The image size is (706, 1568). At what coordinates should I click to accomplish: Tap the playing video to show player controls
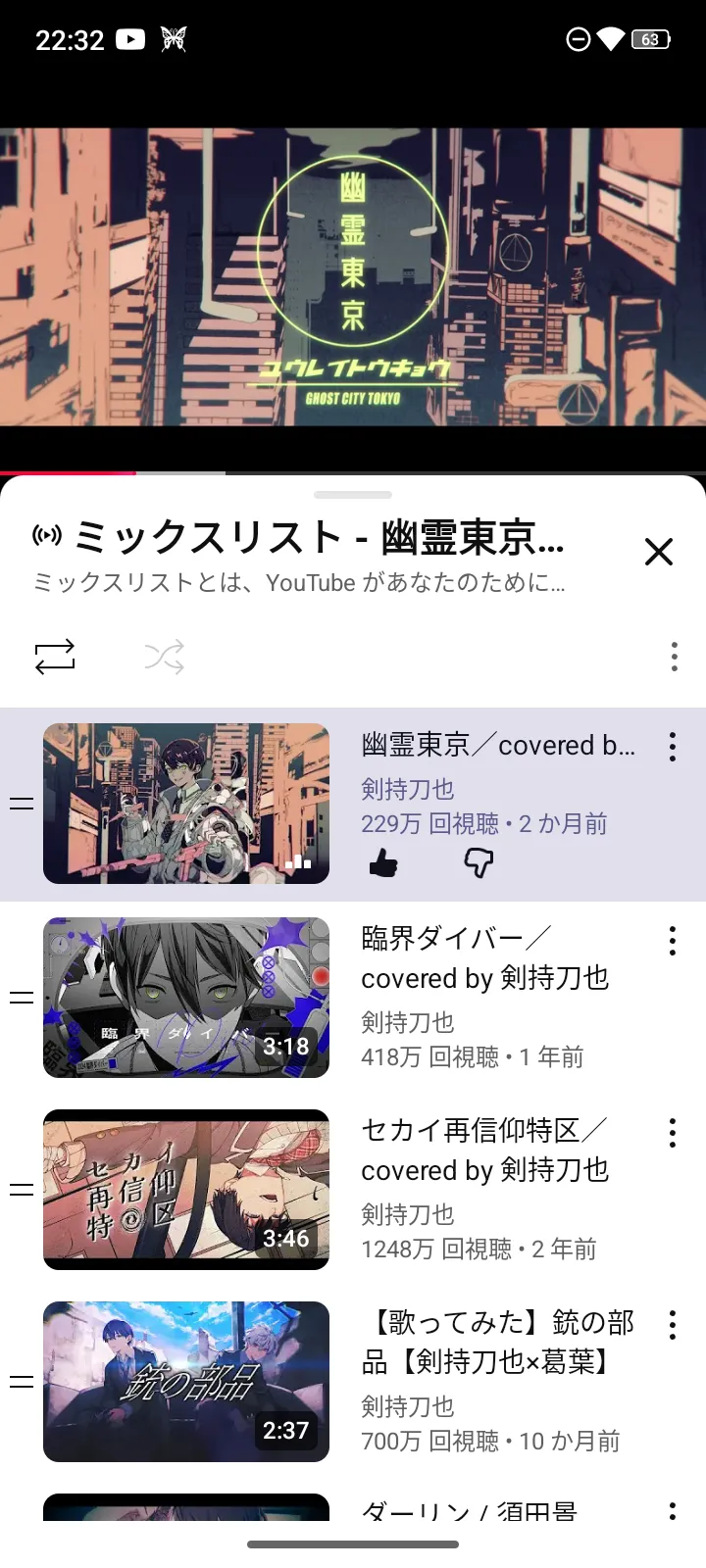pyautogui.click(x=353, y=277)
